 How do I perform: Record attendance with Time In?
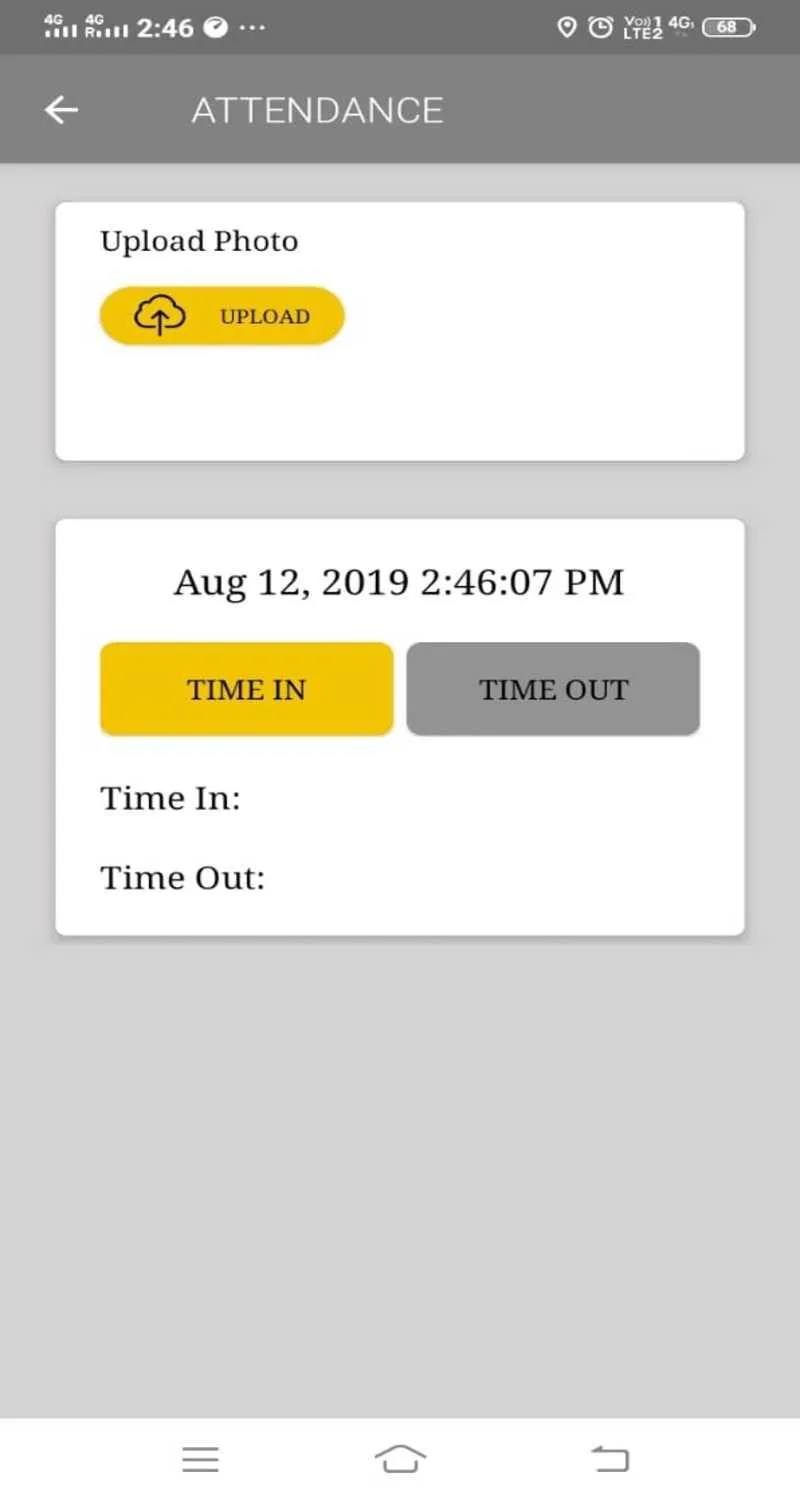pyautogui.click(x=246, y=689)
